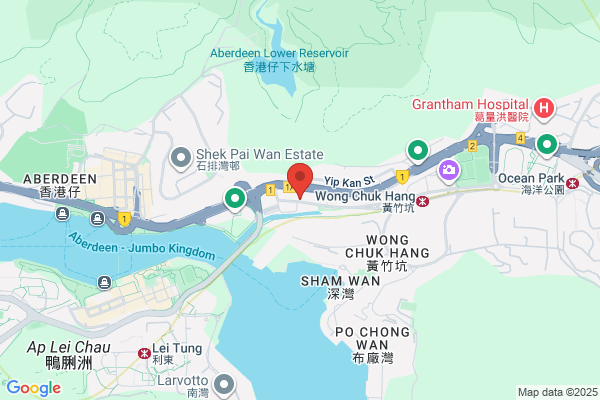Open the Shek Pai Wan Estate marker
600x400 pixels.
181,158
